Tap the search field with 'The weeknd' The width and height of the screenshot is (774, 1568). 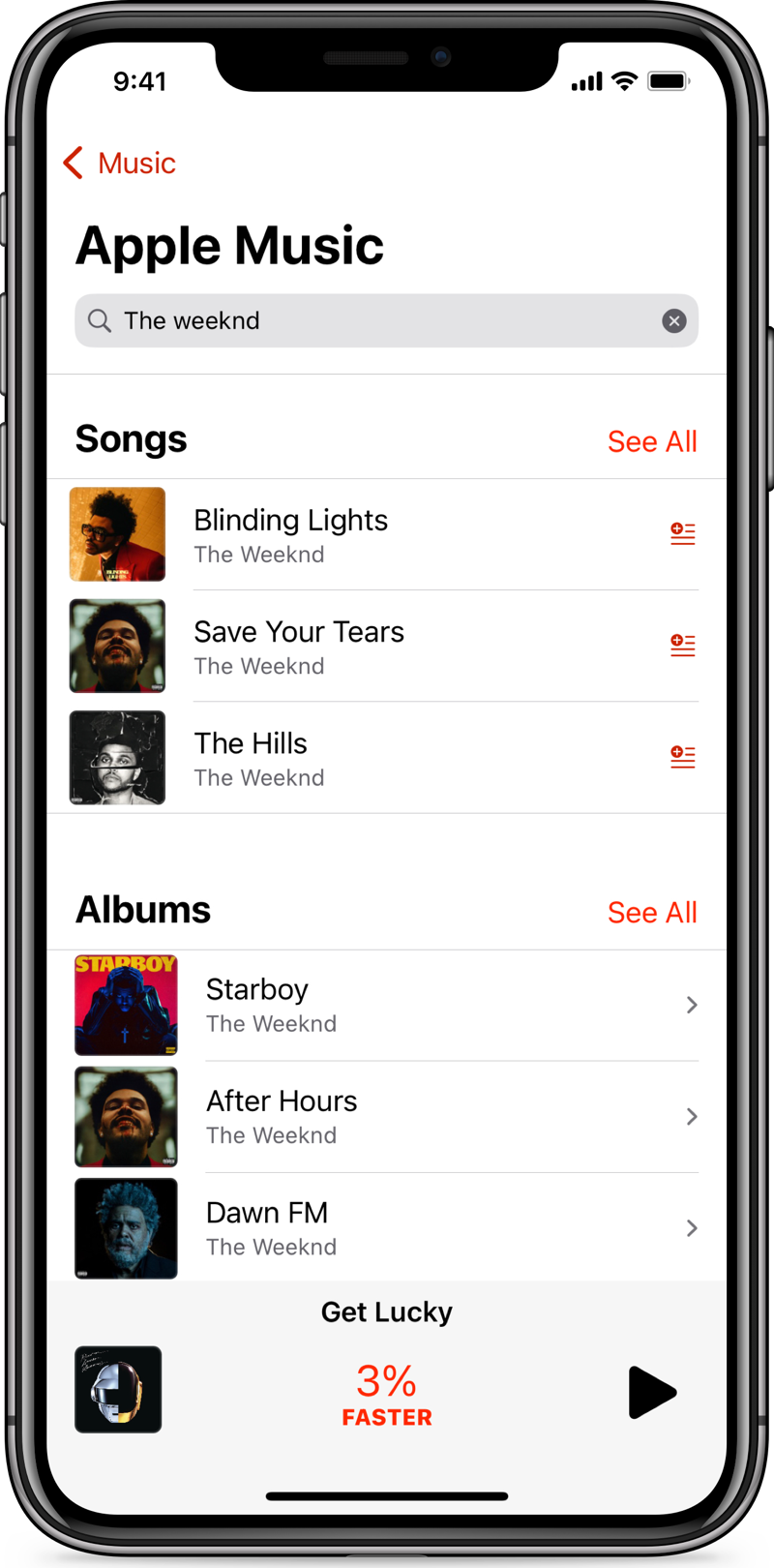point(377,320)
